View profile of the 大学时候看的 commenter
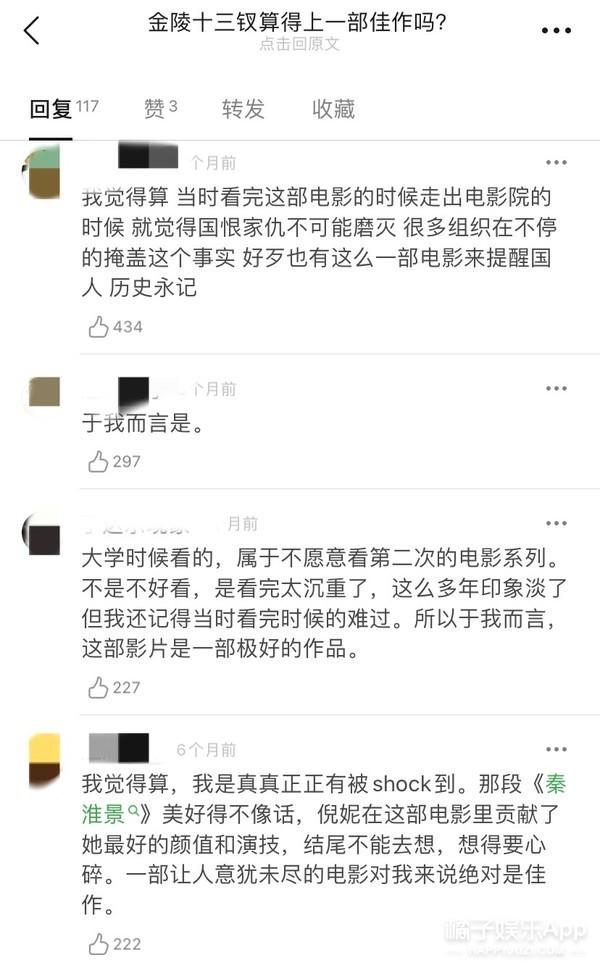600x971 pixels. pos(41,535)
